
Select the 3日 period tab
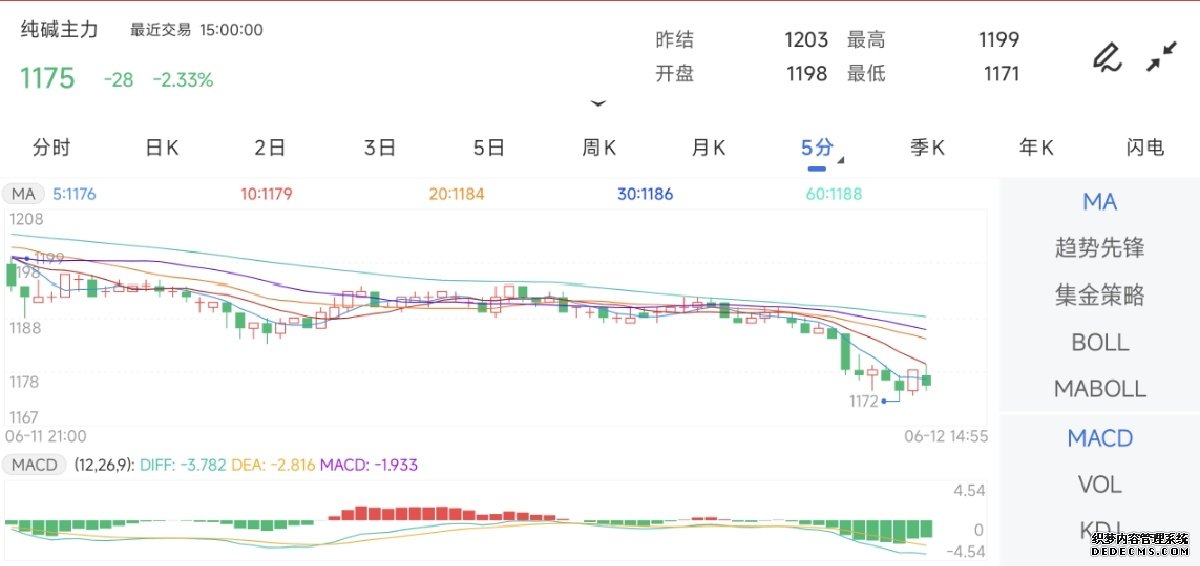(380, 148)
